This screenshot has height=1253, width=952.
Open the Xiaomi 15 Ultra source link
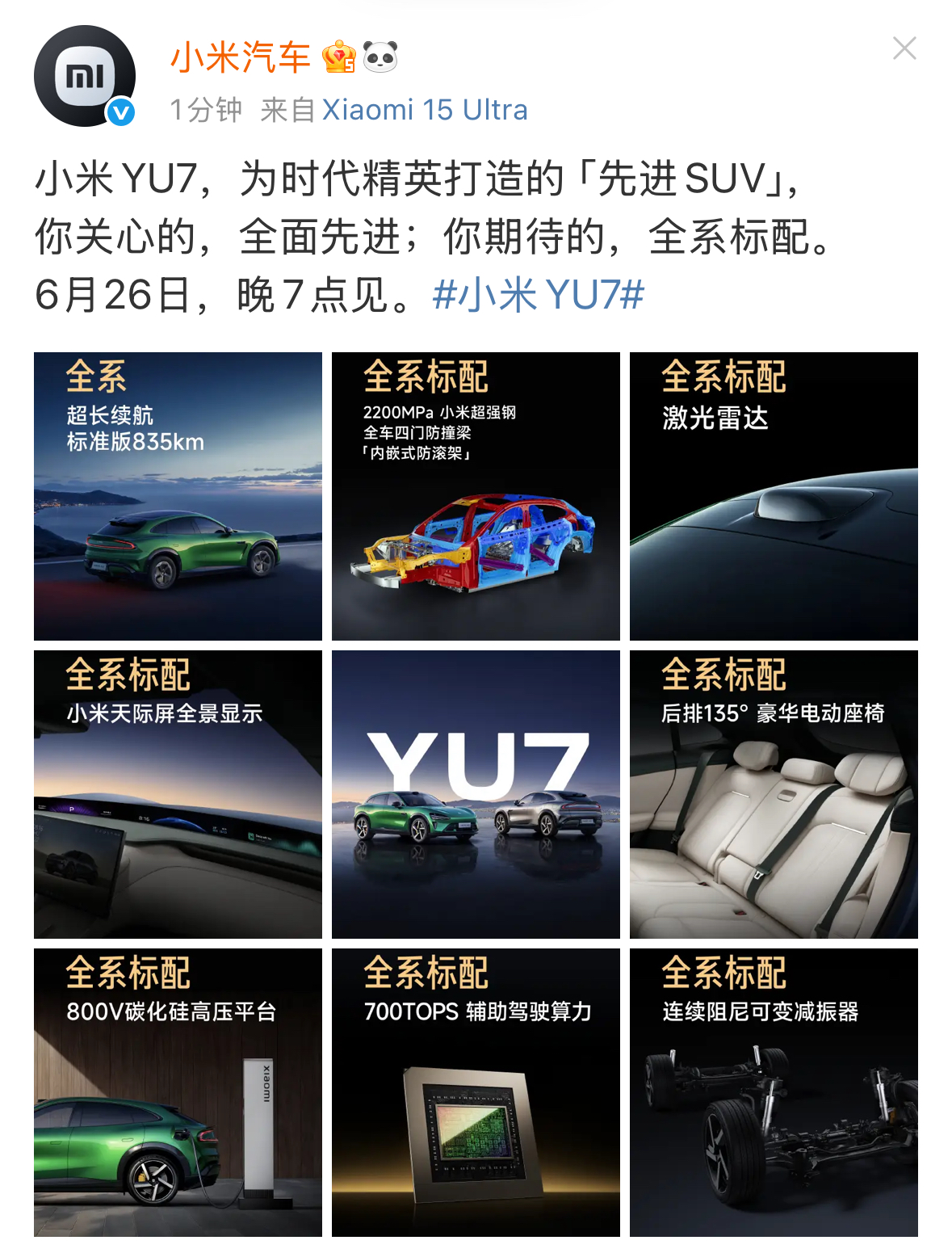425,110
